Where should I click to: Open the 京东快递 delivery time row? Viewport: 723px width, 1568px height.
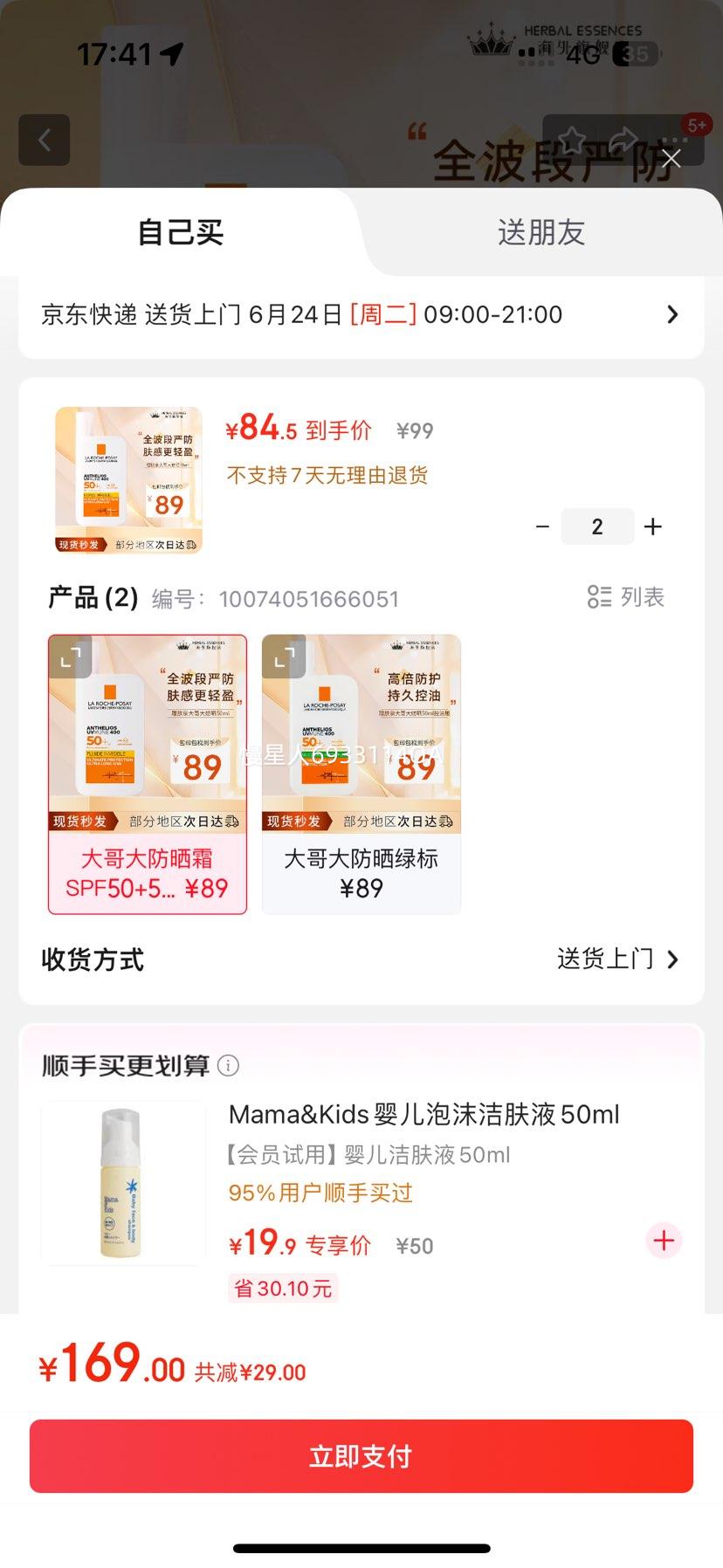(x=361, y=315)
